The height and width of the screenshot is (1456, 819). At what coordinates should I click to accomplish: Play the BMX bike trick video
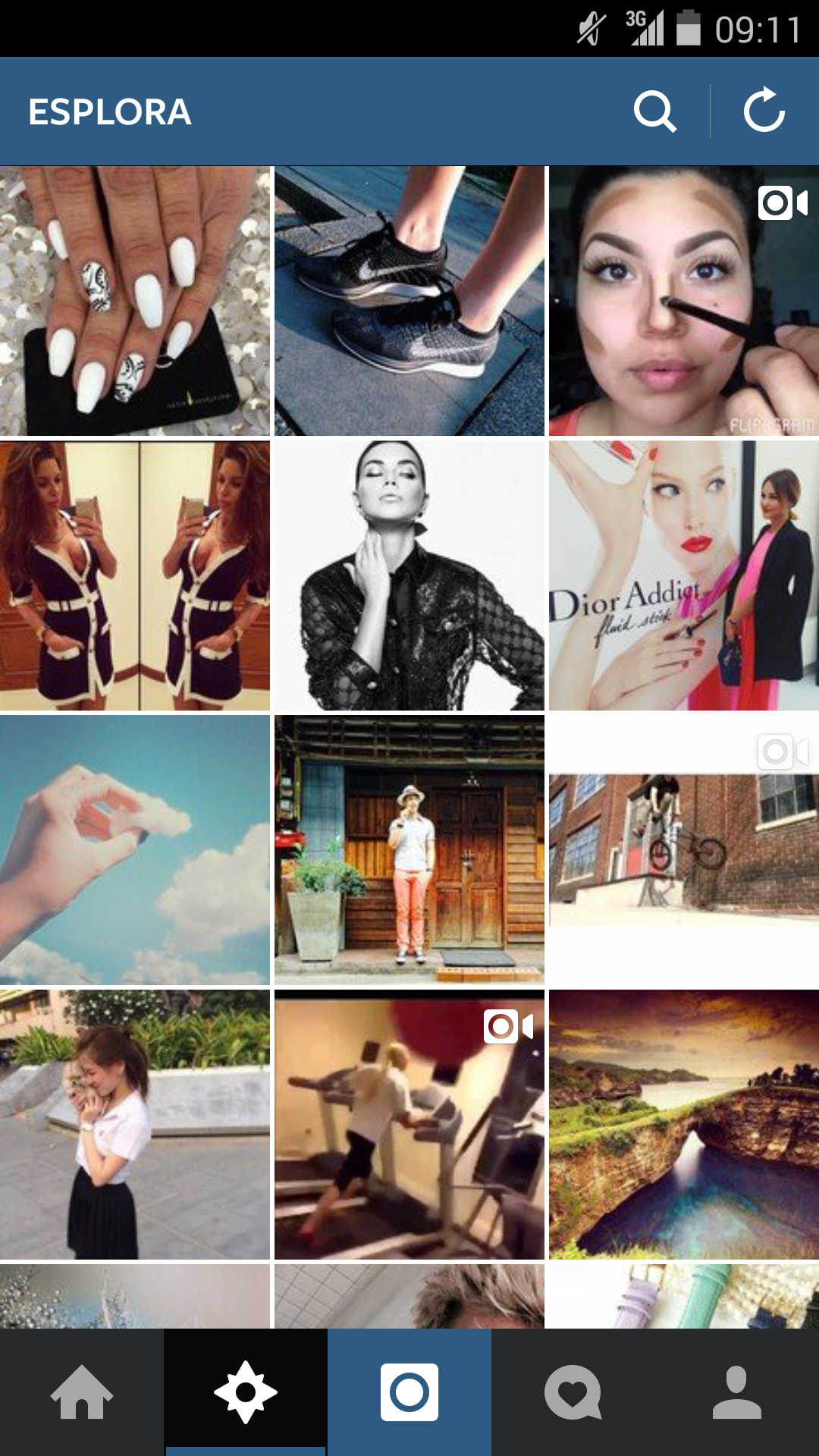pos(684,850)
